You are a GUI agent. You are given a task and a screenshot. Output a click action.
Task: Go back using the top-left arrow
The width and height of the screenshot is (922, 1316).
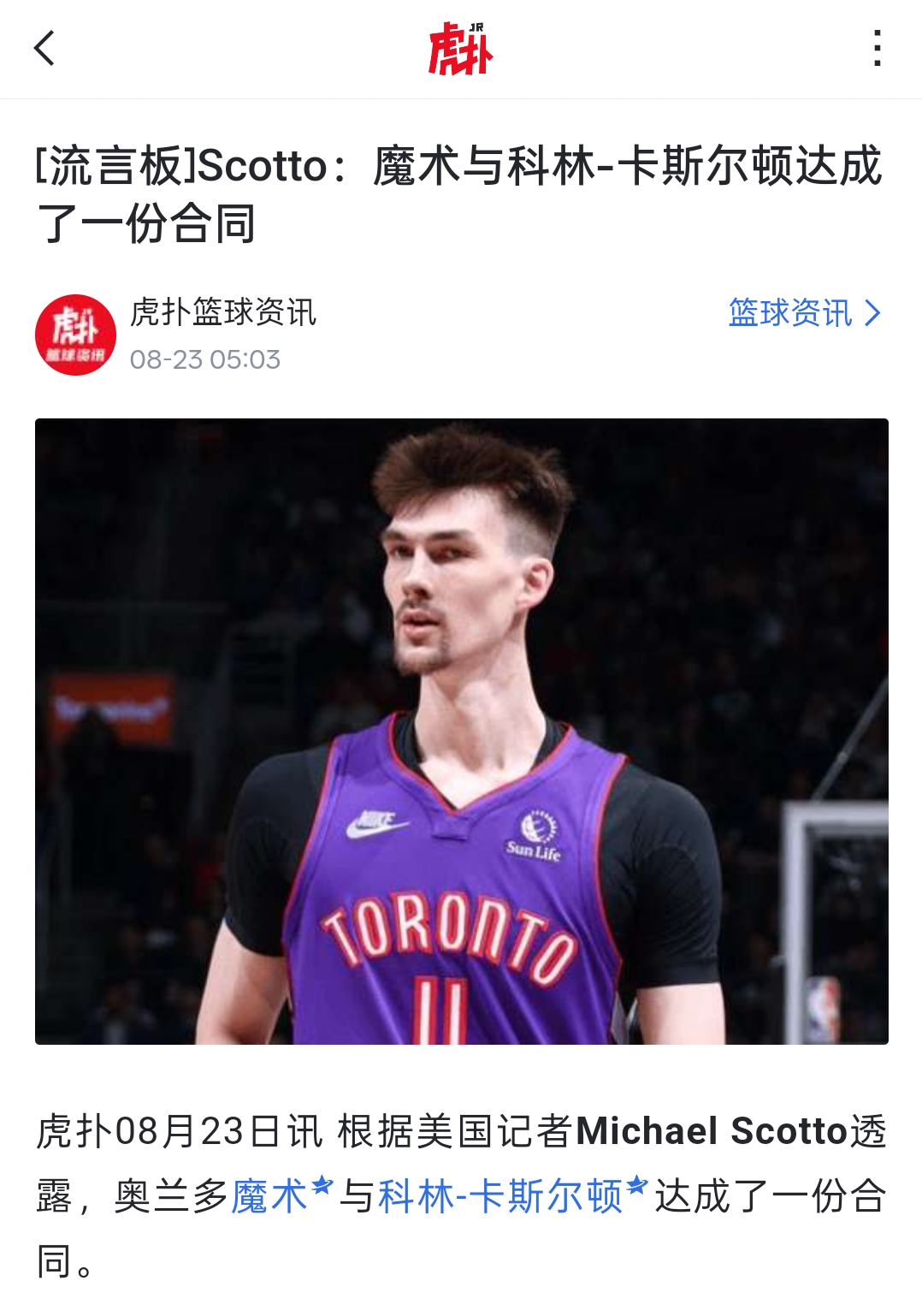44,48
